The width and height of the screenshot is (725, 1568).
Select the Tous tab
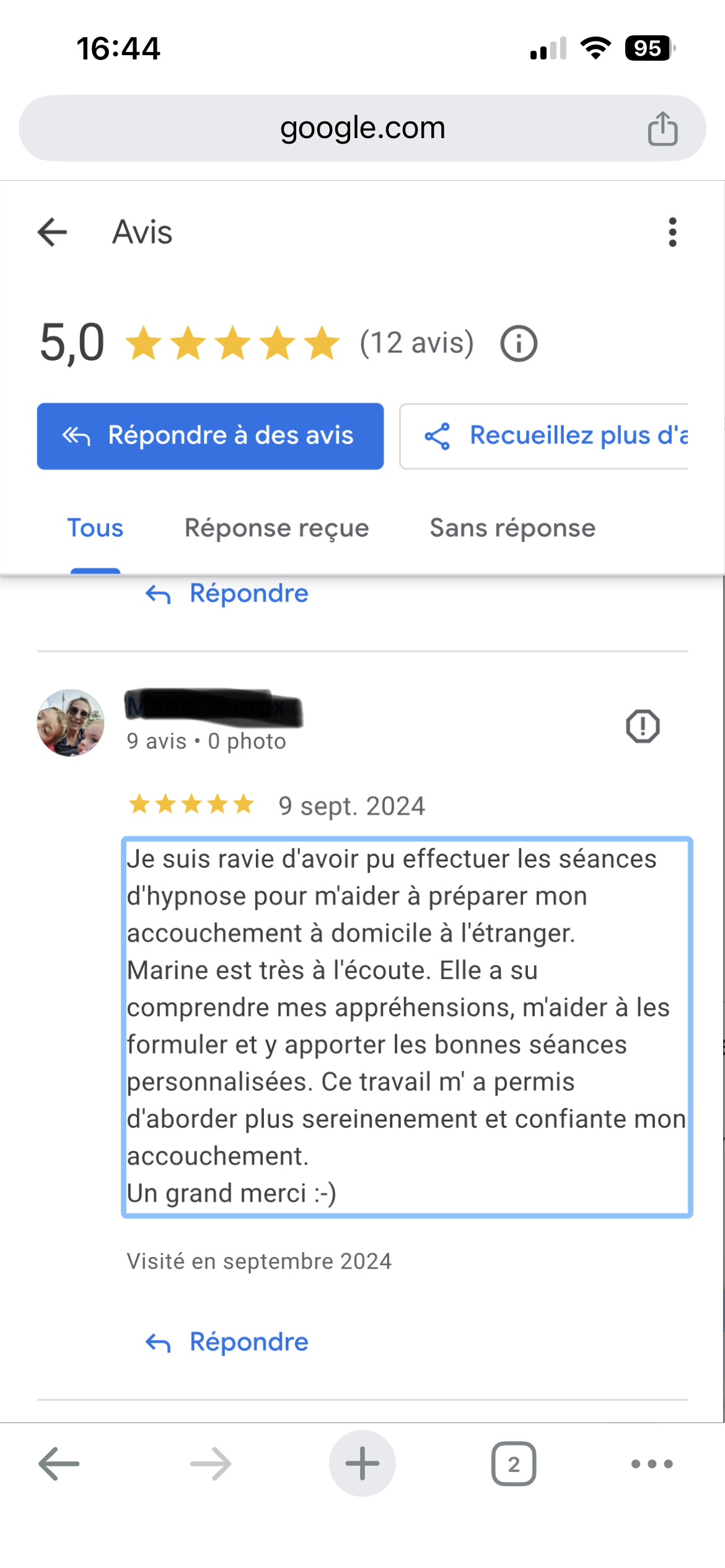click(95, 528)
